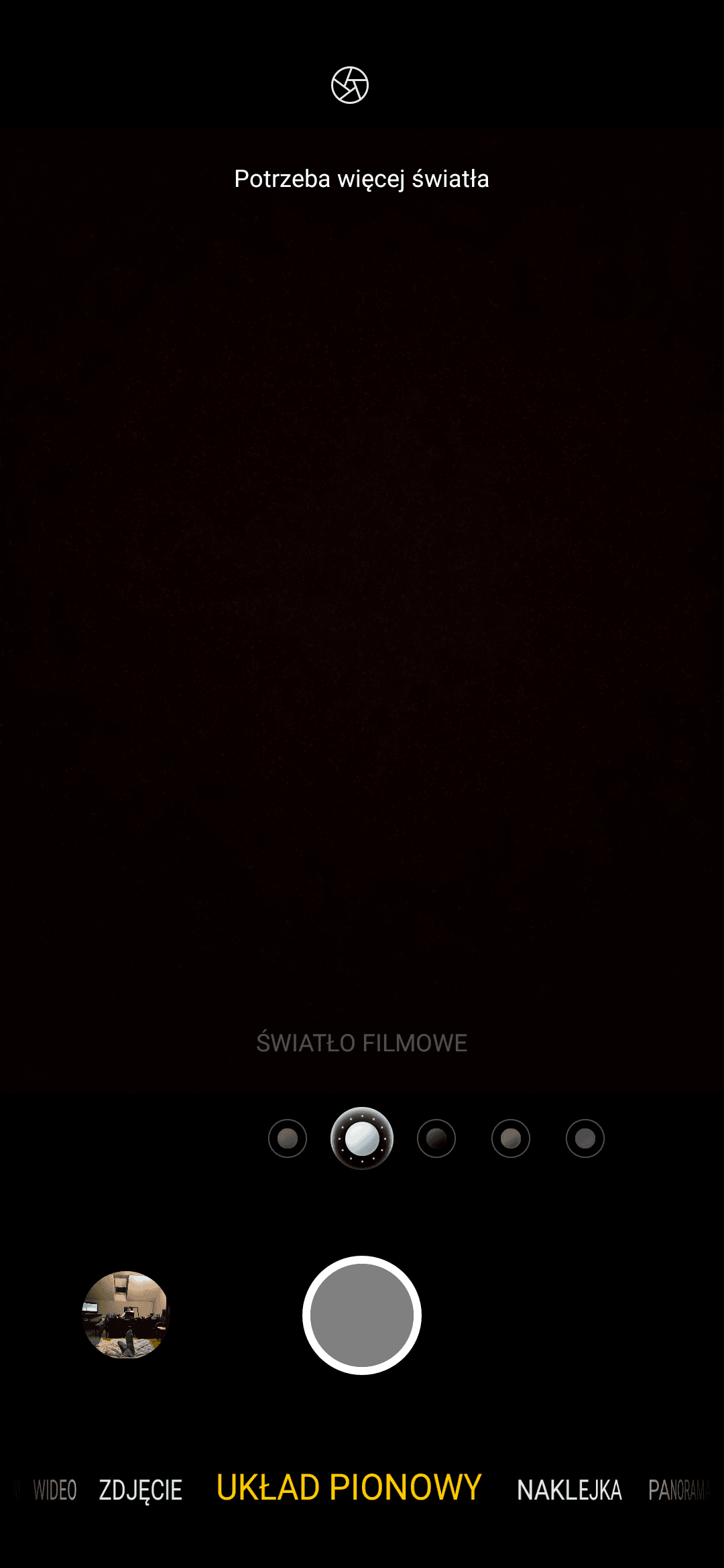Select the UKŁAD PIONOWY mode
The width and height of the screenshot is (724, 1568).
(349, 1488)
